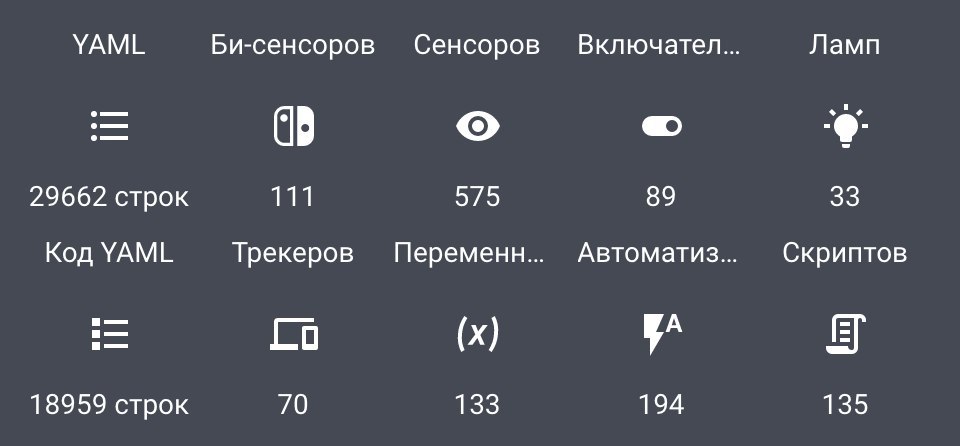The height and width of the screenshot is (446, 960).
Task: Open the Ламп bulb entity
Action: pyautogui.click(x=845, y=126)
